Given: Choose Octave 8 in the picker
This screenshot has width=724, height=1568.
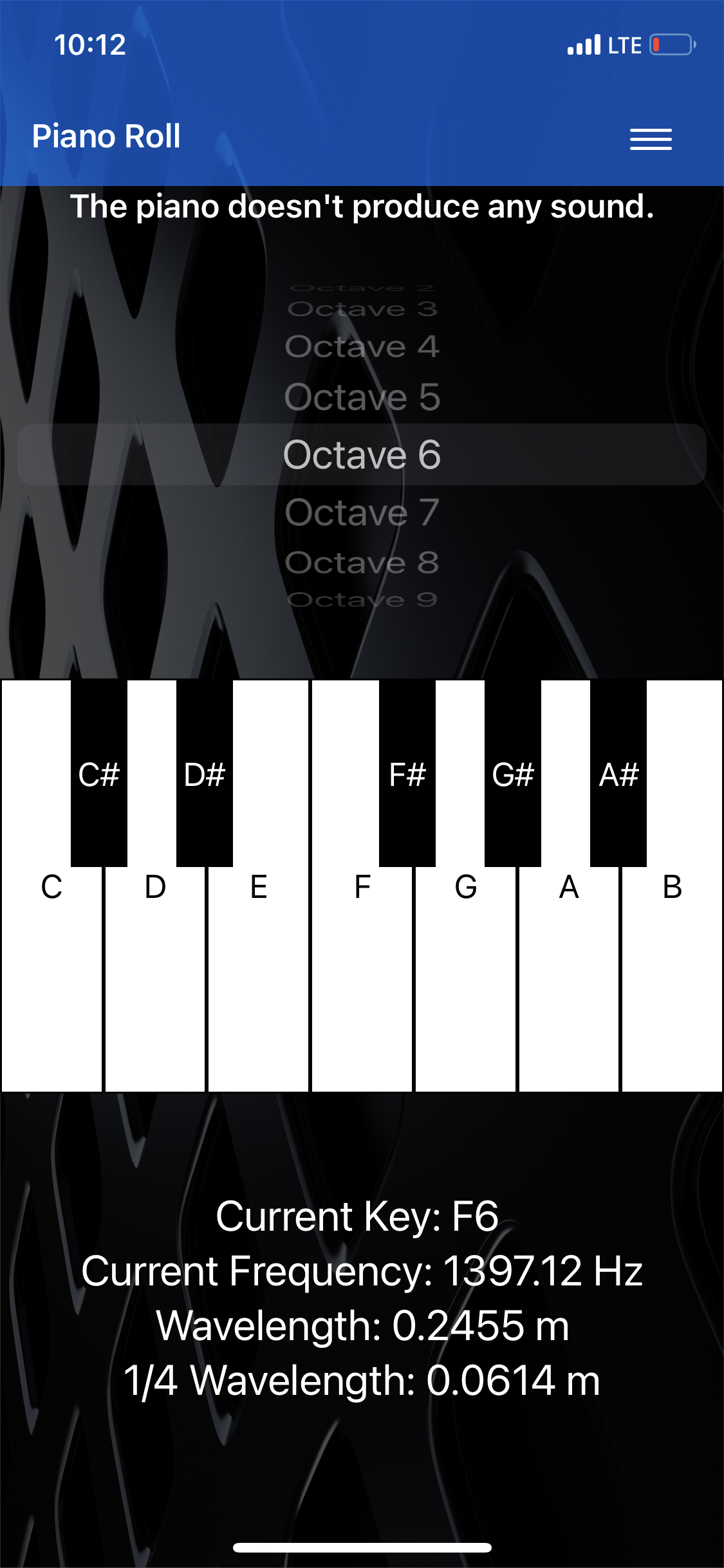Looking at the screenshot, I should [x=362, y=563].
